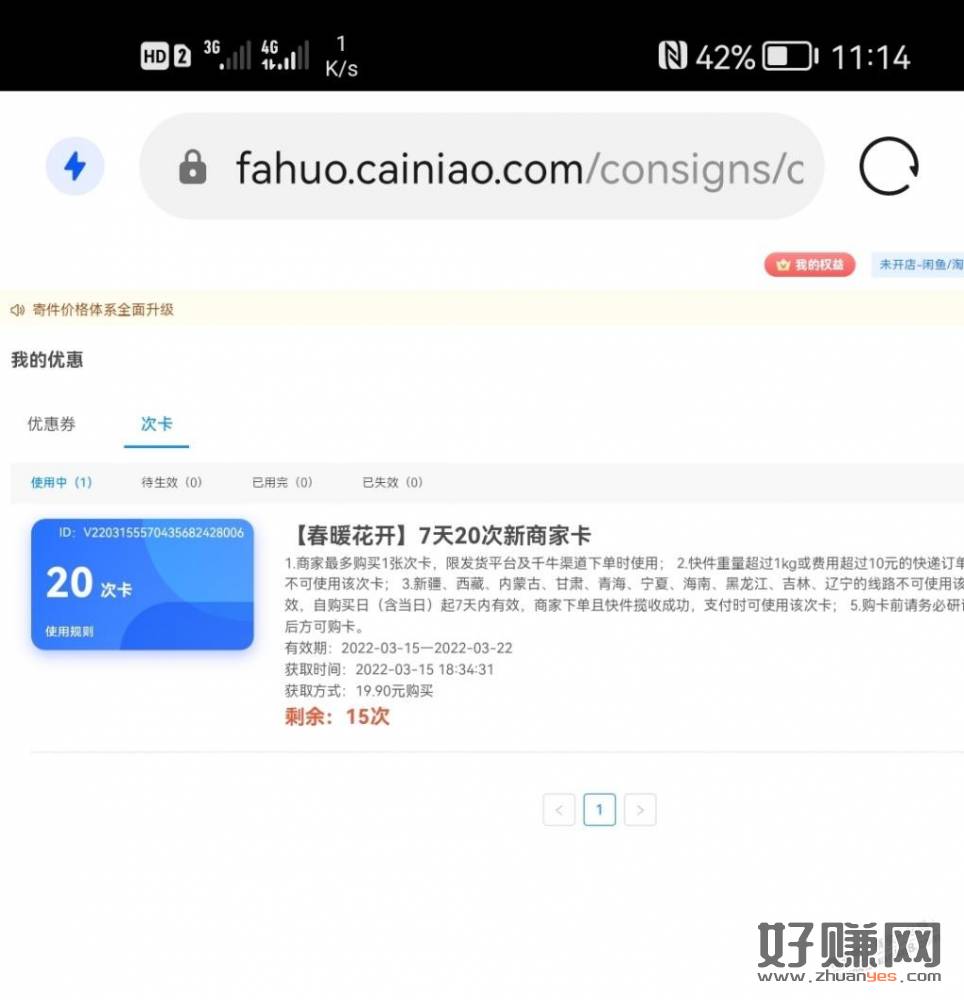Show 使用中 (1) cards

tap(61, 482)
